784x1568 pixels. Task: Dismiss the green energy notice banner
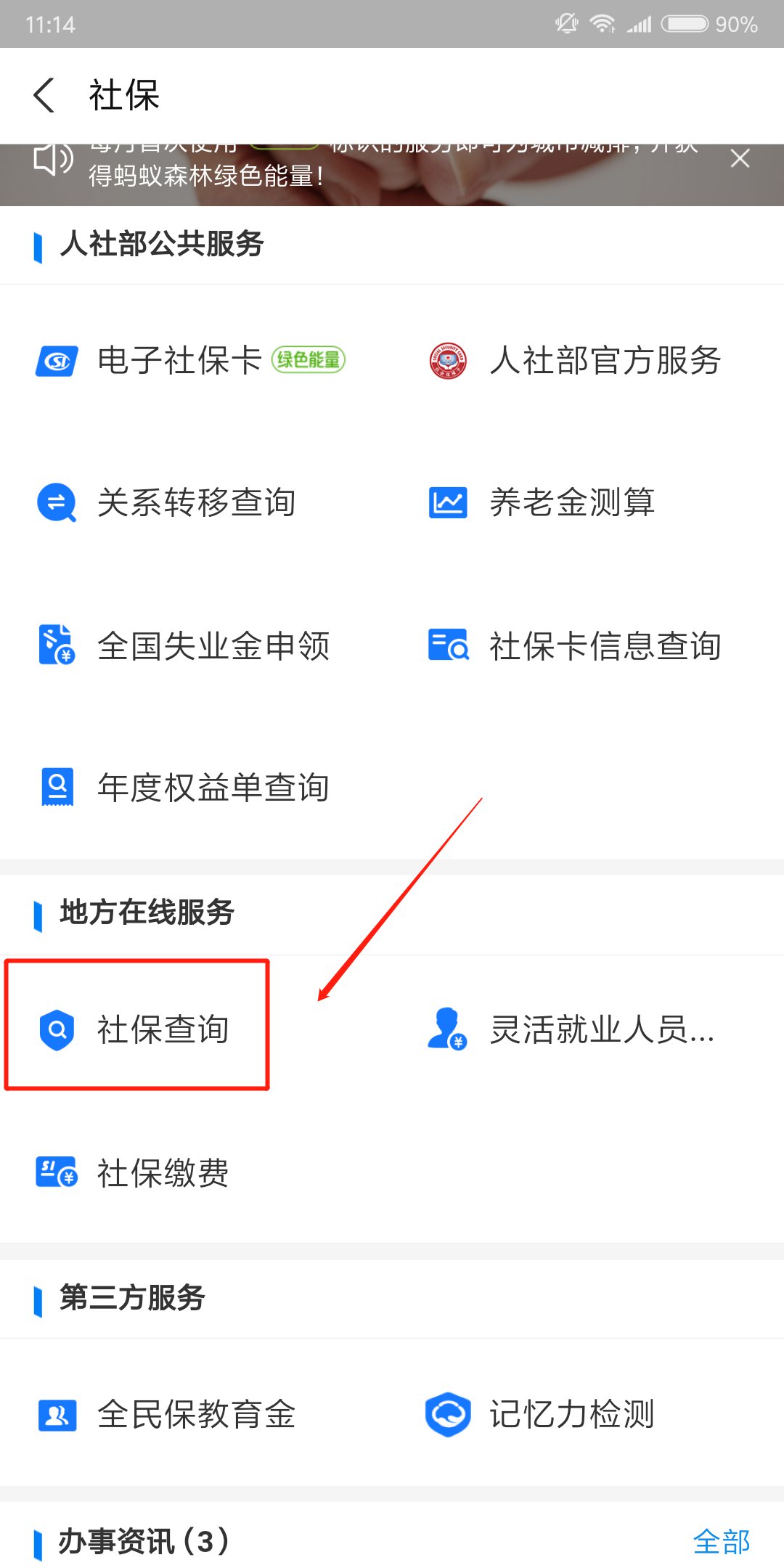pos(740,158)
